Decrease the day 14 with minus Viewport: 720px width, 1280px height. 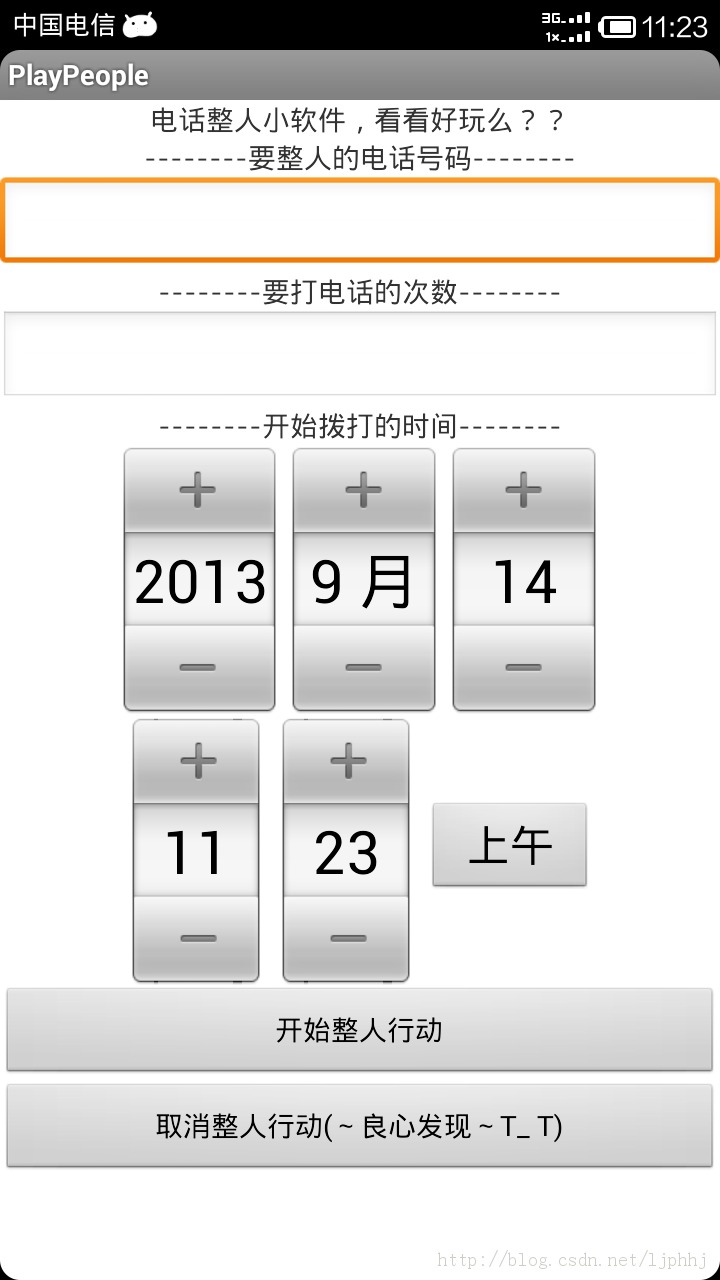[x=524, y=668]
